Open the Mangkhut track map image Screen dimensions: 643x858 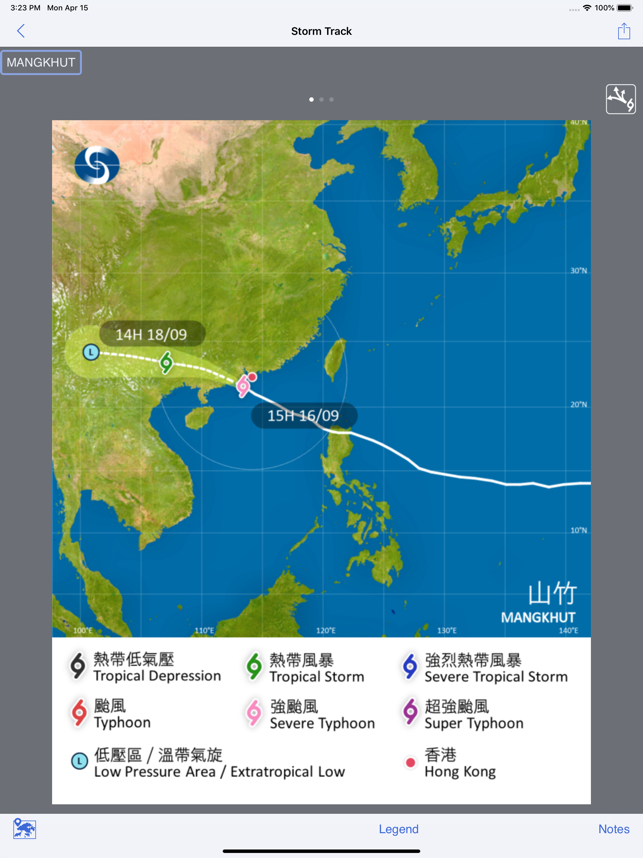click(321, 380)
